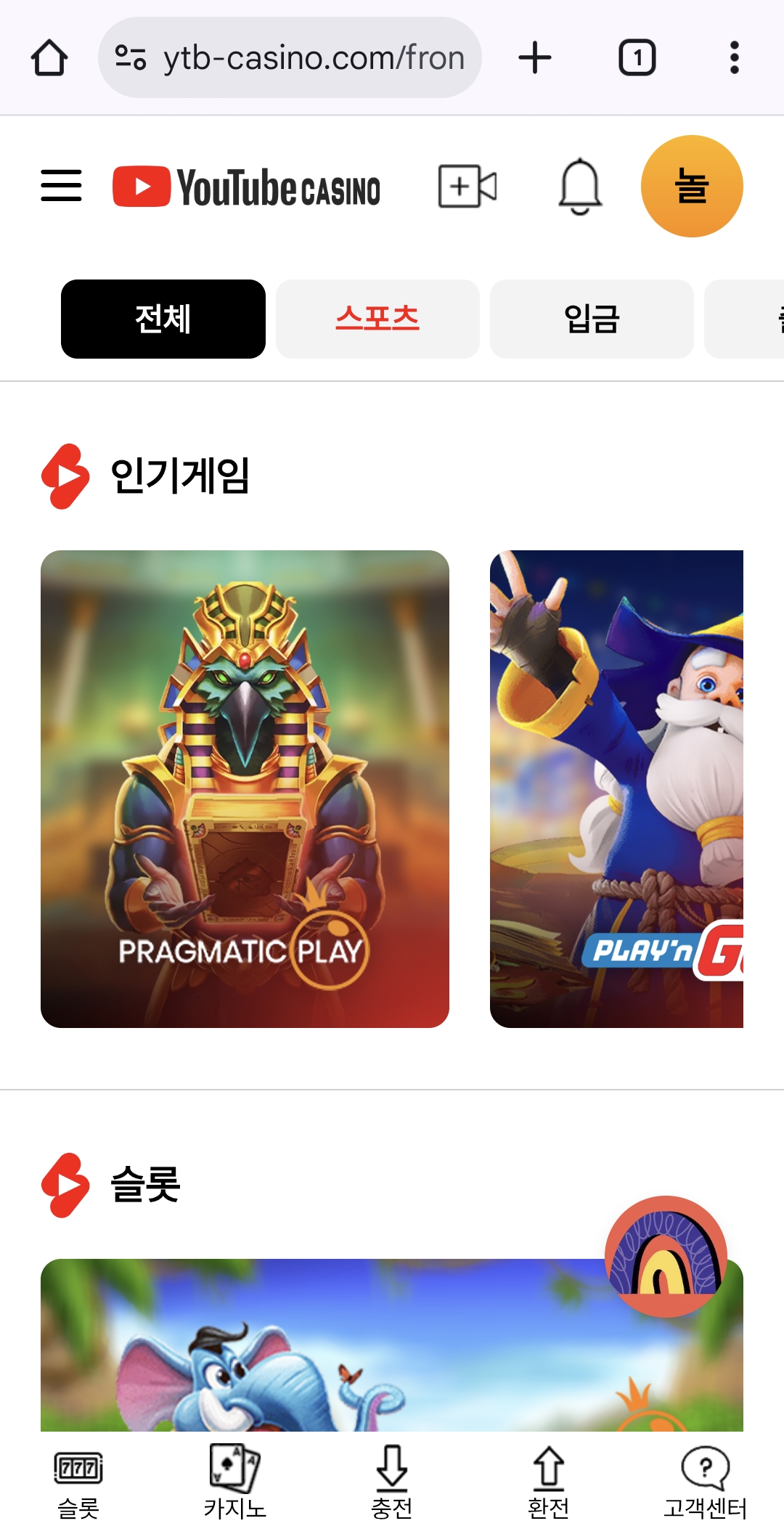This screenshot has height=1534, width=784.
Task: Go to 카지노 in bottom navigation
Action: pos(234,1482)
